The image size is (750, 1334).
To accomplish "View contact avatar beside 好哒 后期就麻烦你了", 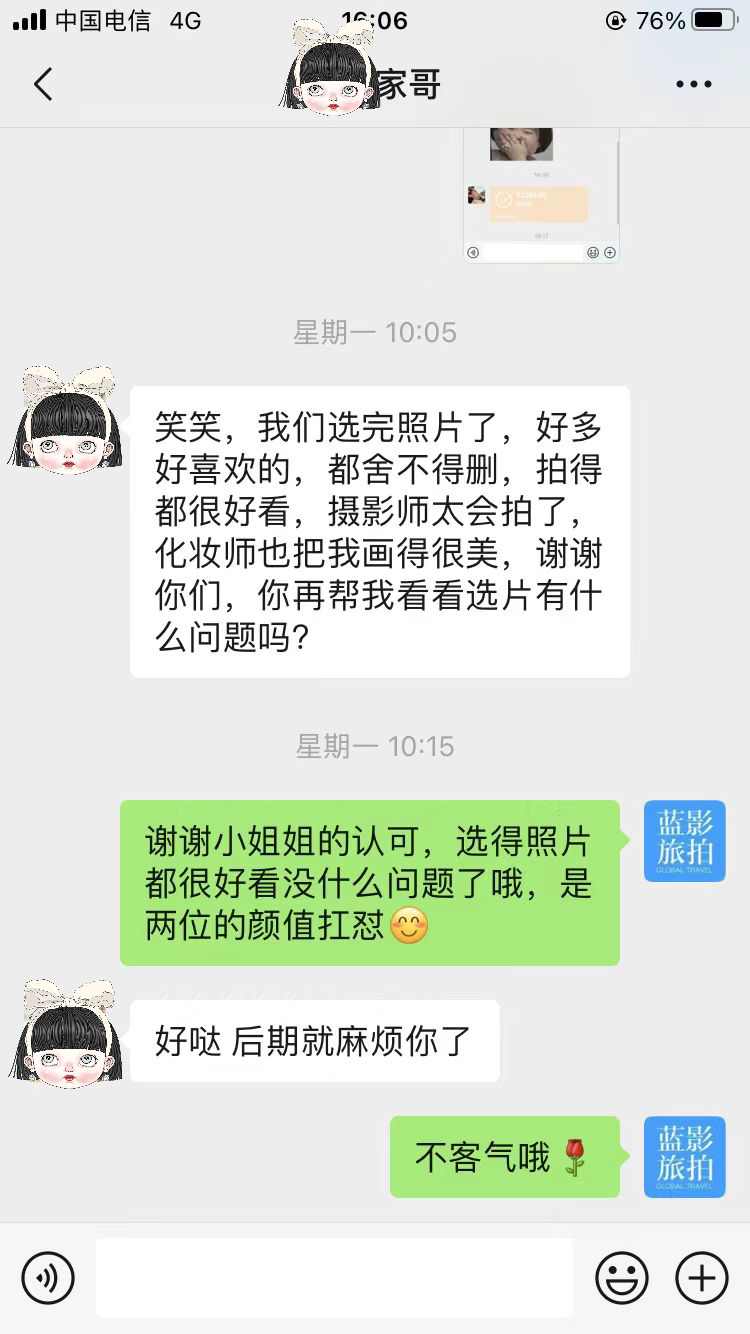I will [66, 1035].
